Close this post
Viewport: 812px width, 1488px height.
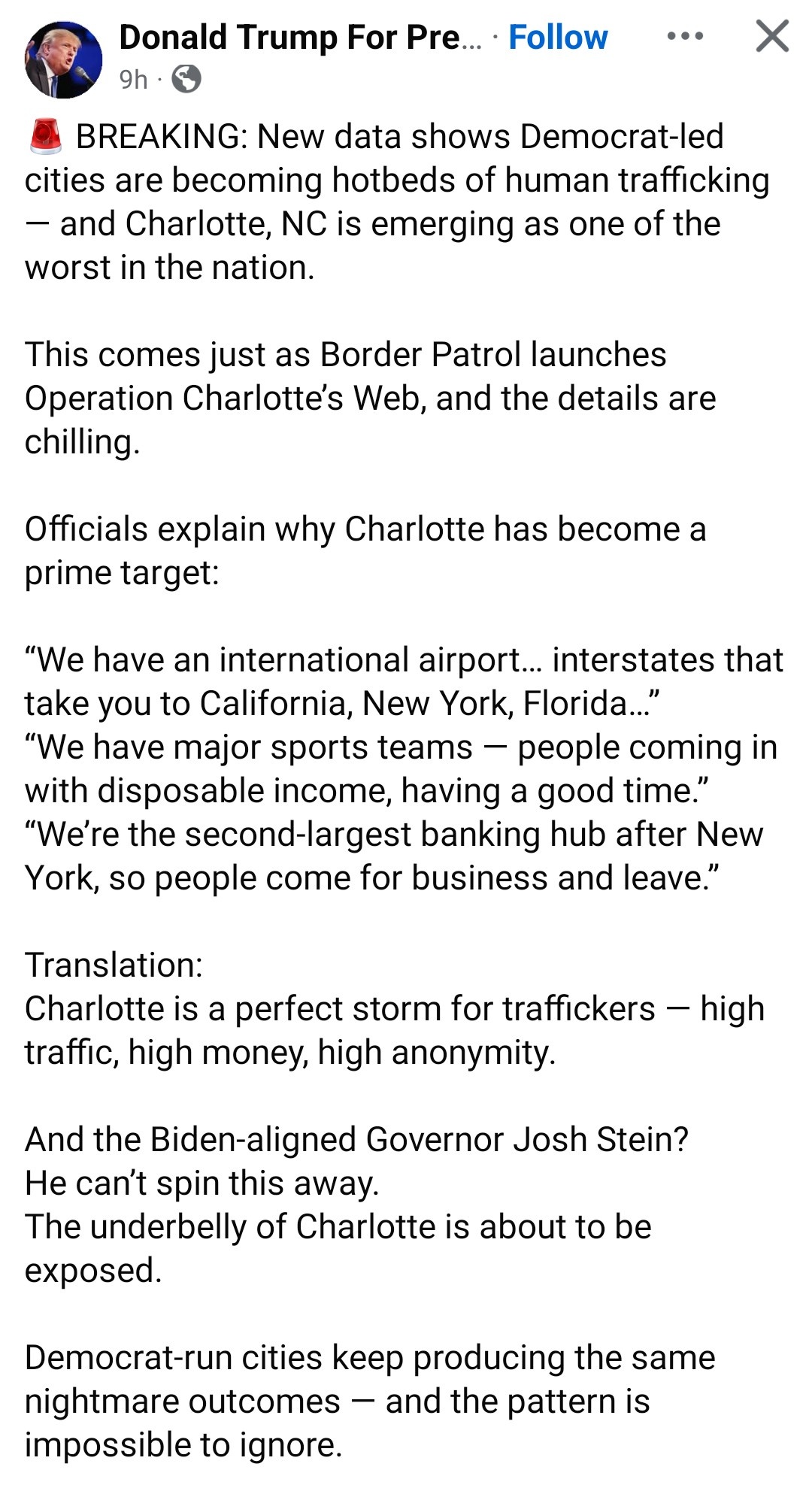tap(772, 36)
